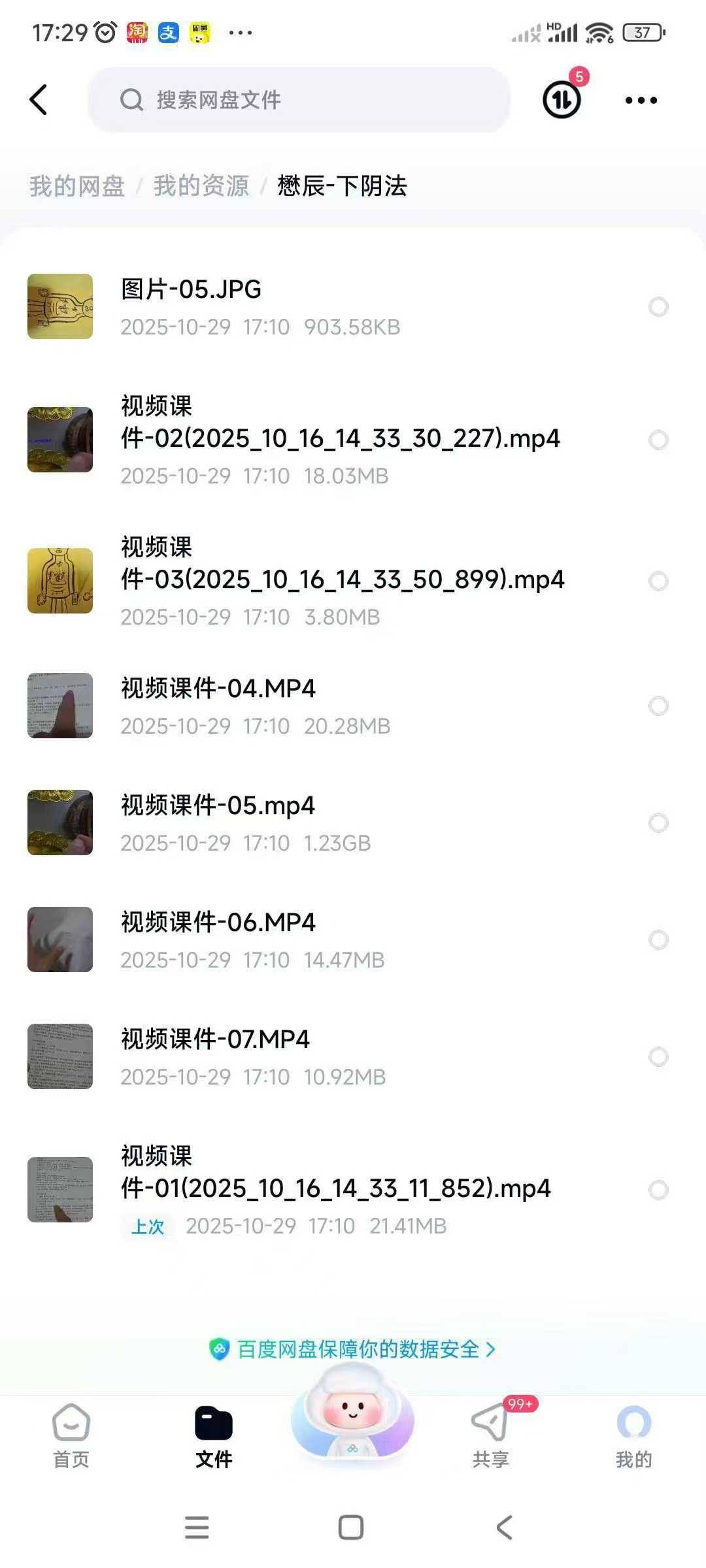Open the transfer list icon with badge 5
The width and height of the screenshot is (706, 1568).
(x=561, y=99)
